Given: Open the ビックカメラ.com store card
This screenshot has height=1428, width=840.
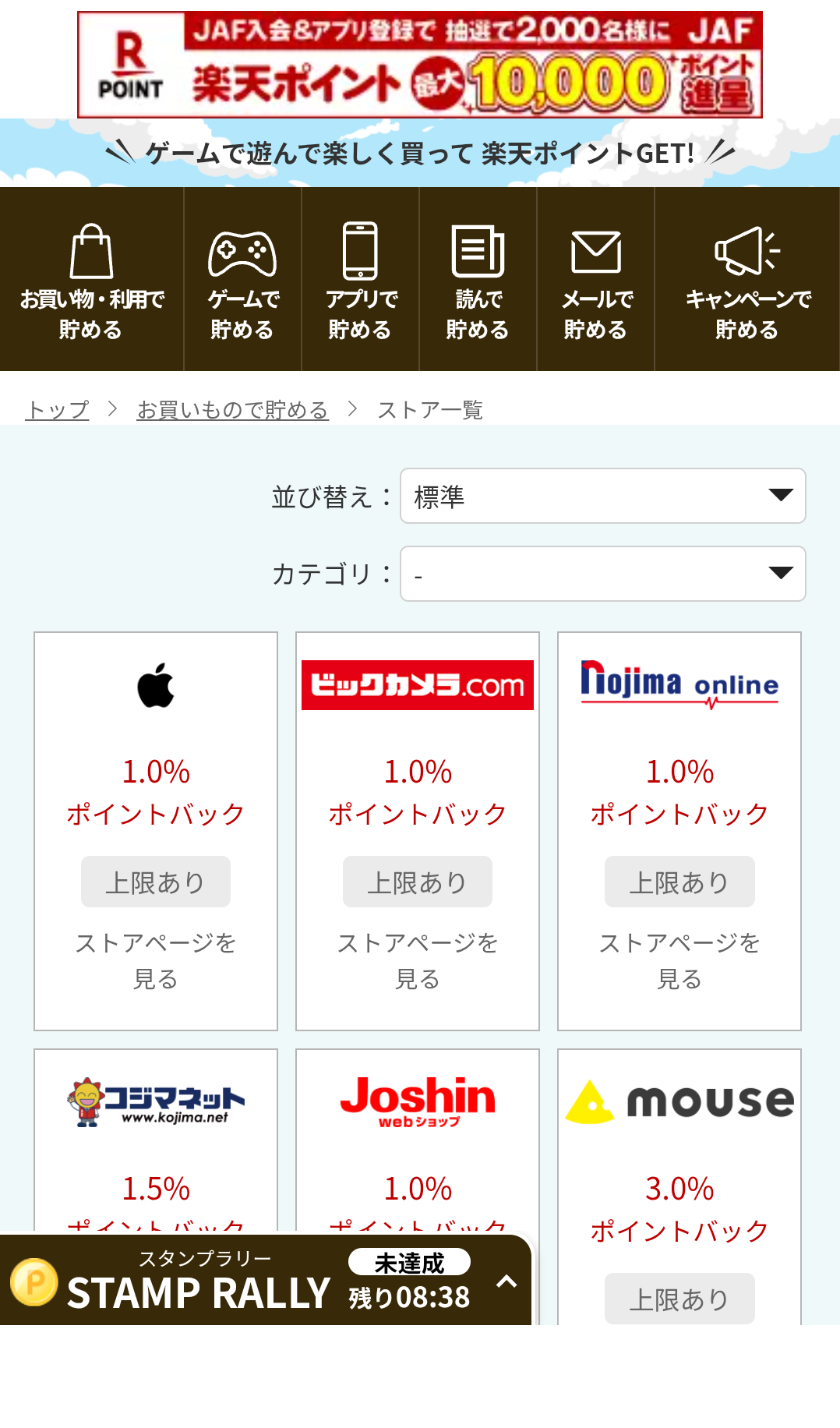Looking at the screenshot, I should [x=418, y=831].
